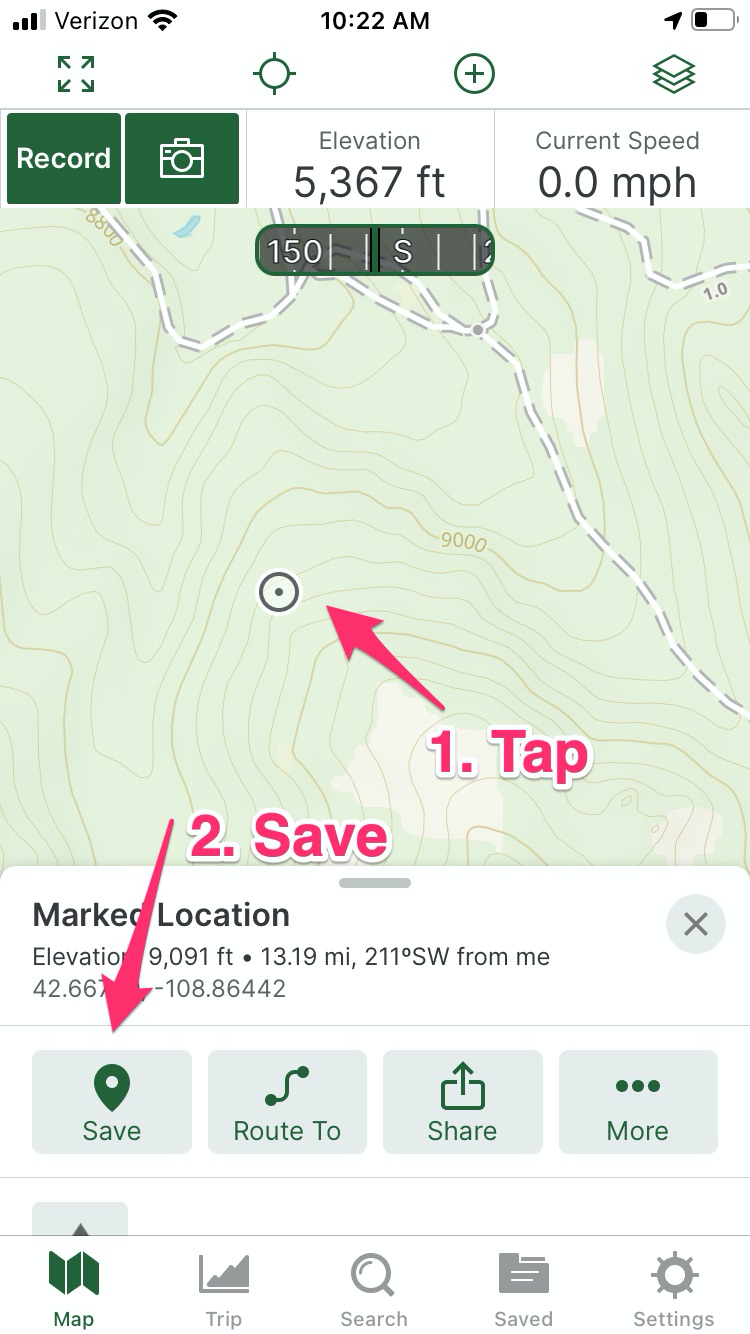Go to the Settings tab
750x1334 pixels.
pos(674,1289)
